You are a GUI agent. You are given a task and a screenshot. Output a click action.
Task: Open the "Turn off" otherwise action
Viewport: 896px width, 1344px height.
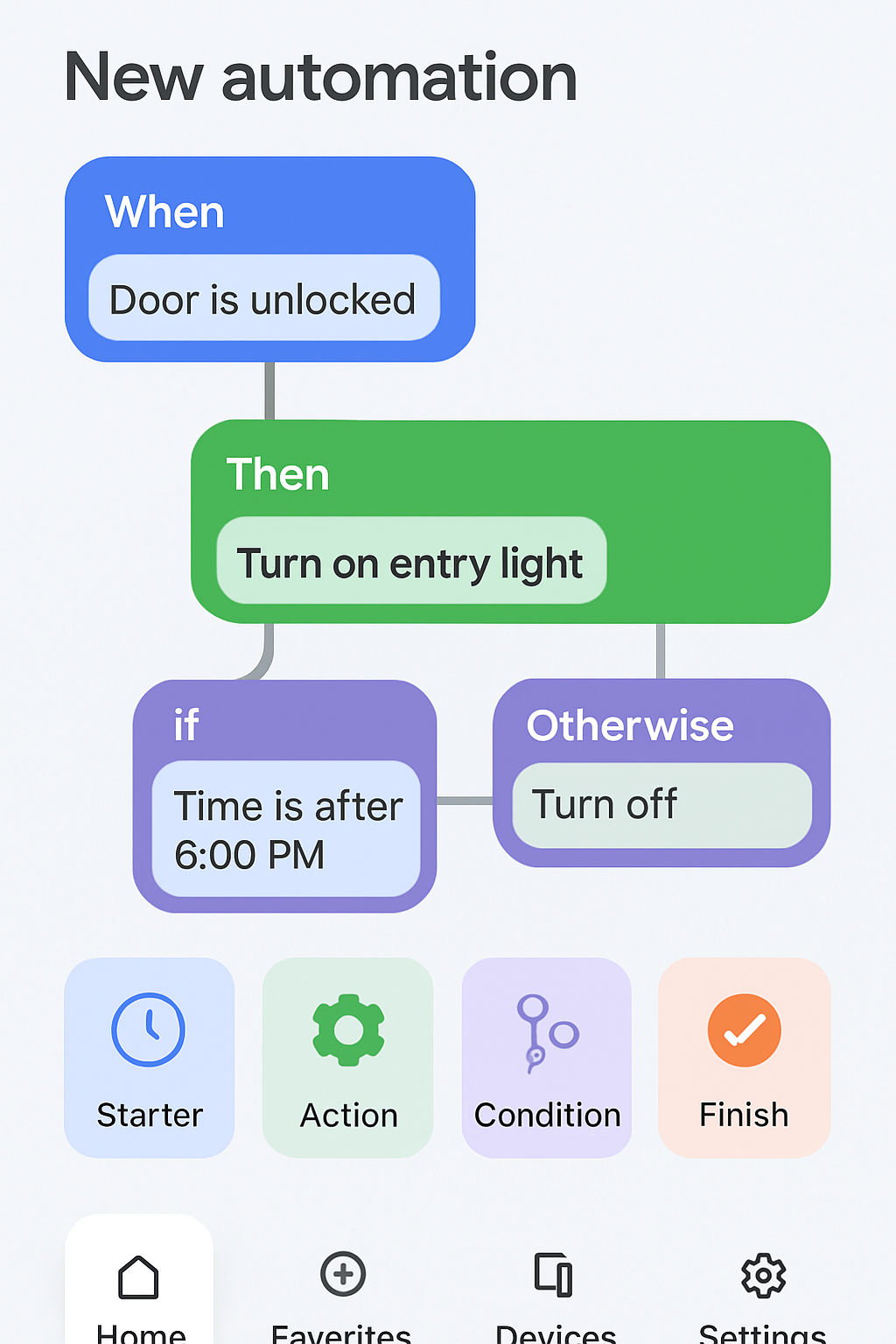click(x=661, y=805)
